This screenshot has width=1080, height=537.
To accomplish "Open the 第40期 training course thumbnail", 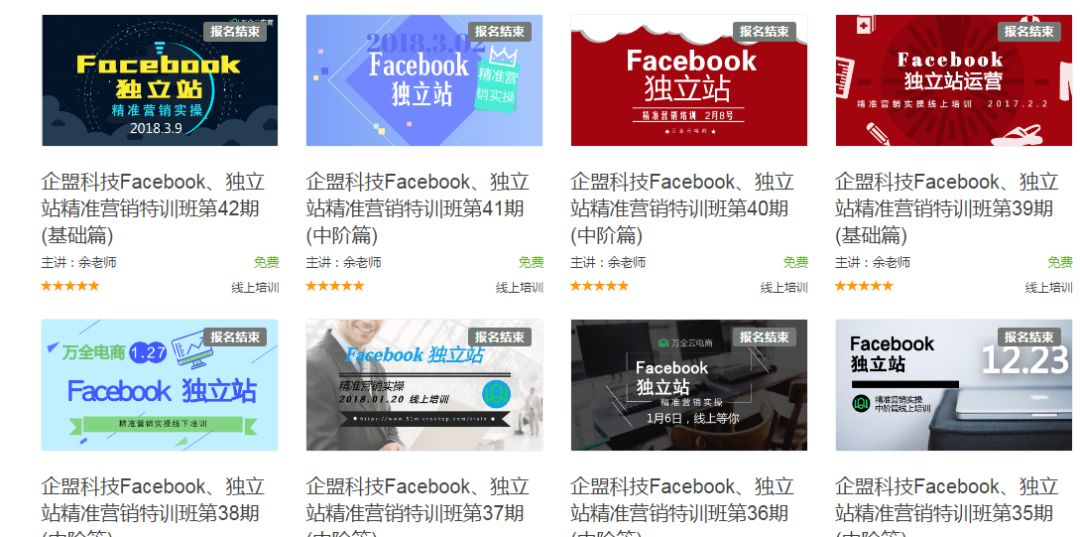I will 688,80.
